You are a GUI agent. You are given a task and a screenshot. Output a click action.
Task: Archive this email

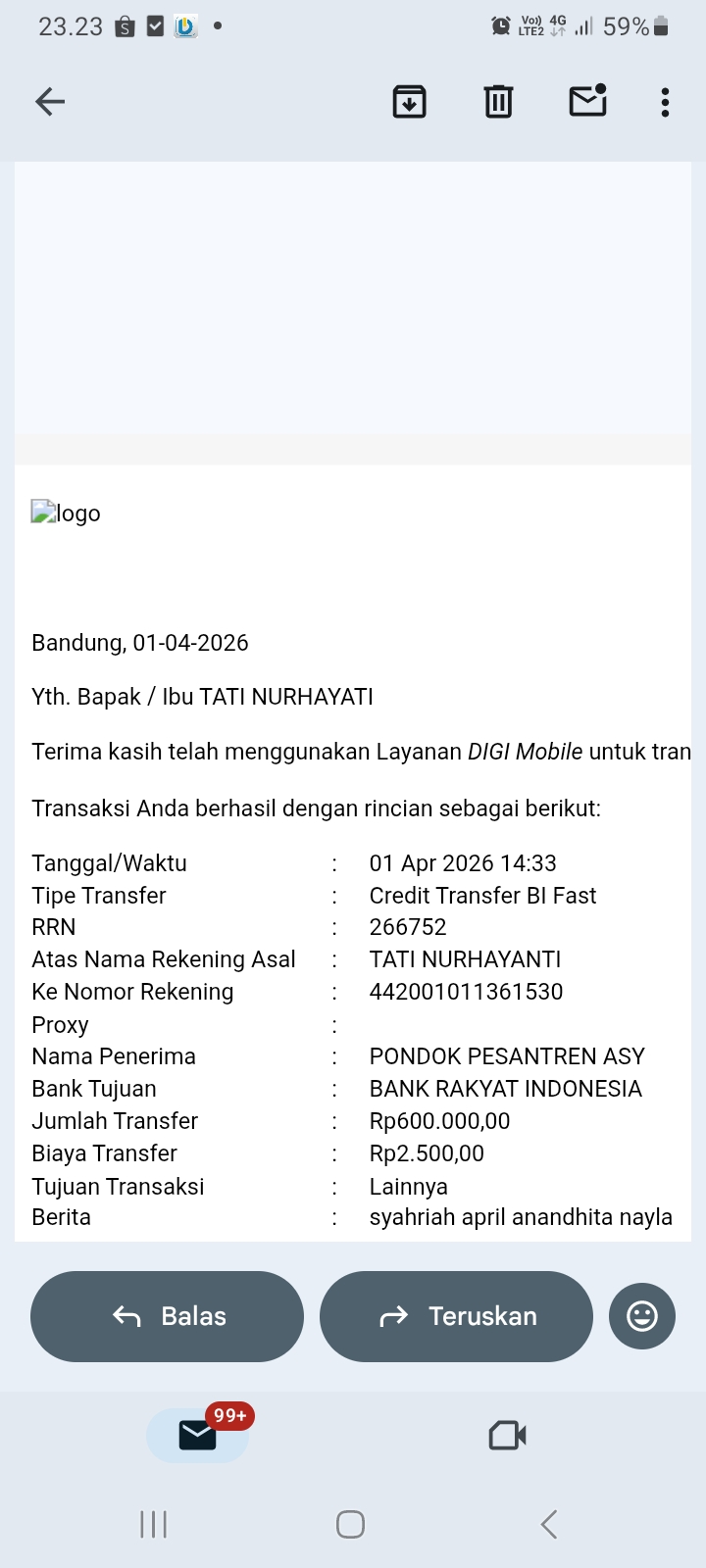[409, 101]
